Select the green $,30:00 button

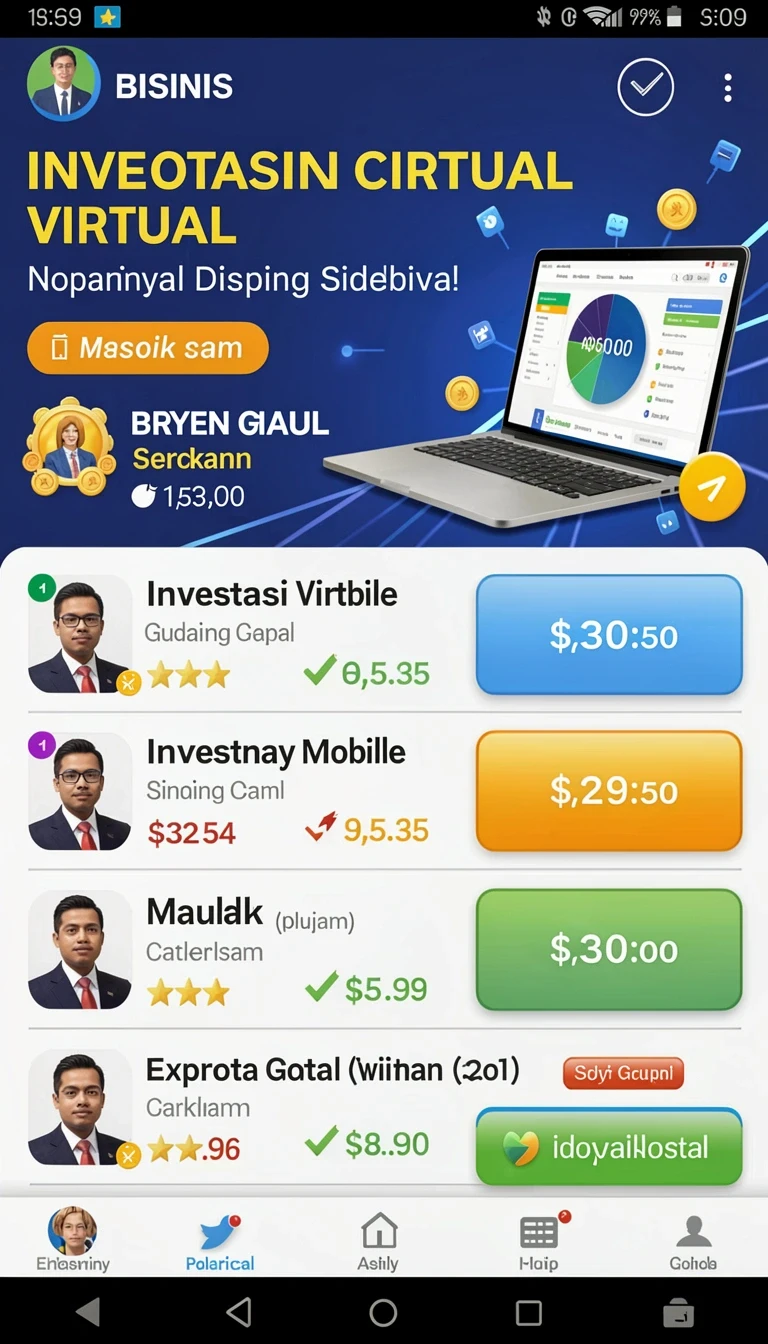pos(609,949)
